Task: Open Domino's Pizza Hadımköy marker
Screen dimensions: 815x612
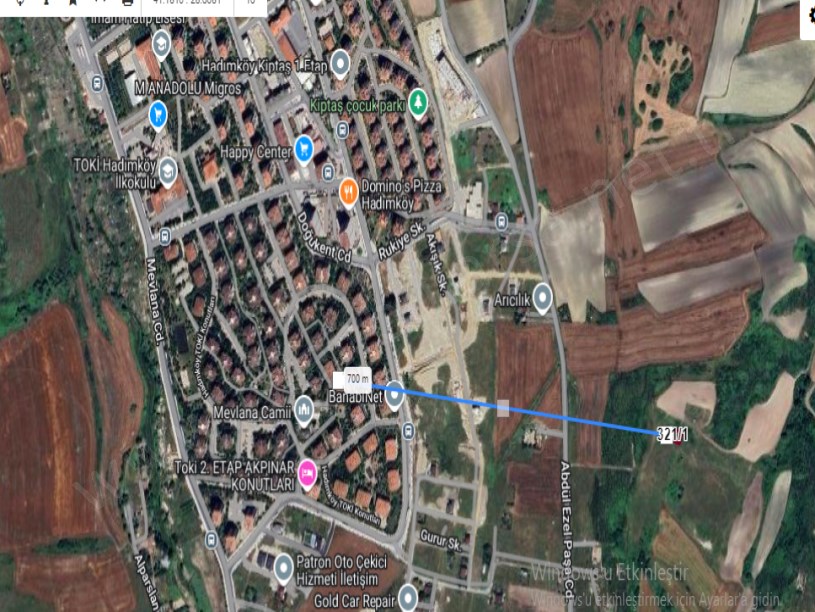Action: point(348,188)
